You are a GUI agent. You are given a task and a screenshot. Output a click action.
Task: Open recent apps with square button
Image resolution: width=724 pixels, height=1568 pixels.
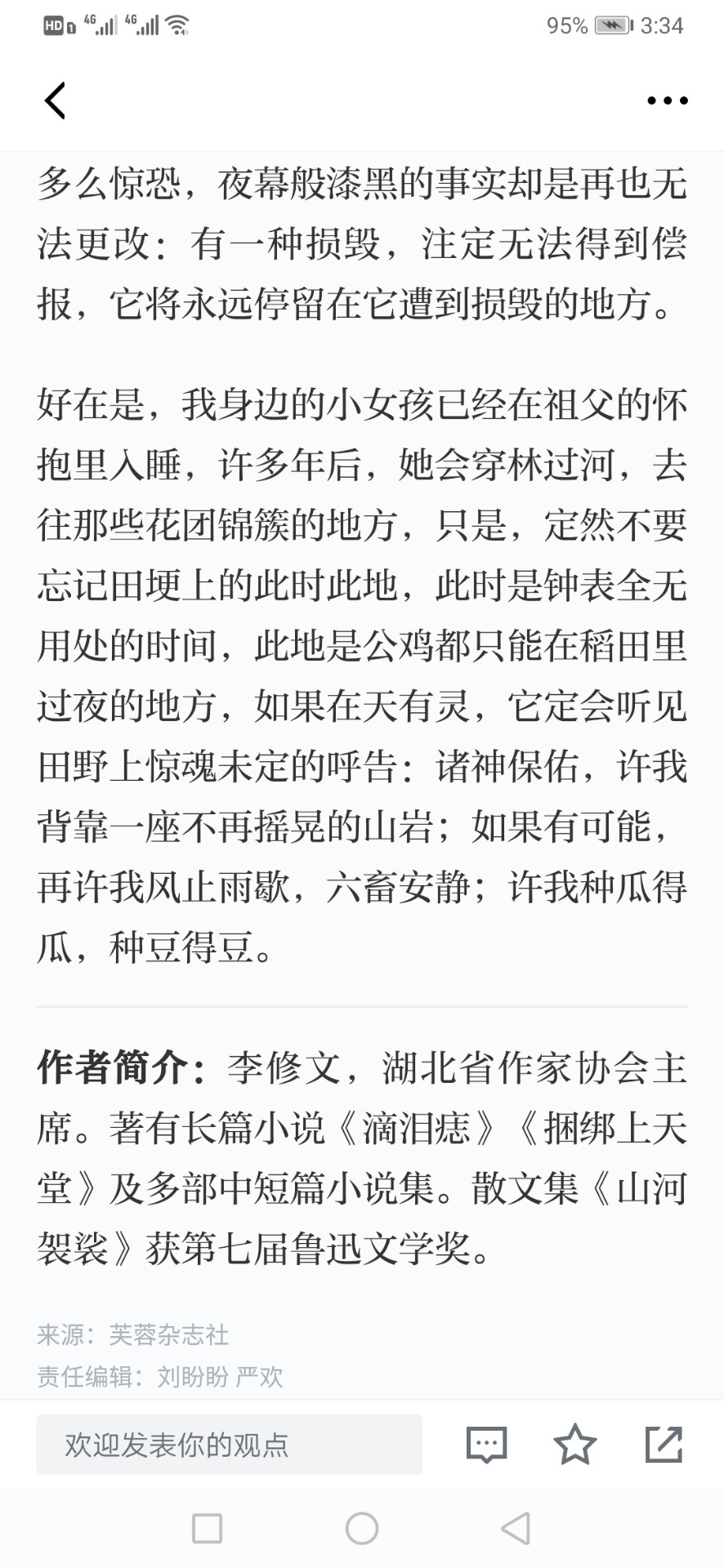(x=207, y=1528)
